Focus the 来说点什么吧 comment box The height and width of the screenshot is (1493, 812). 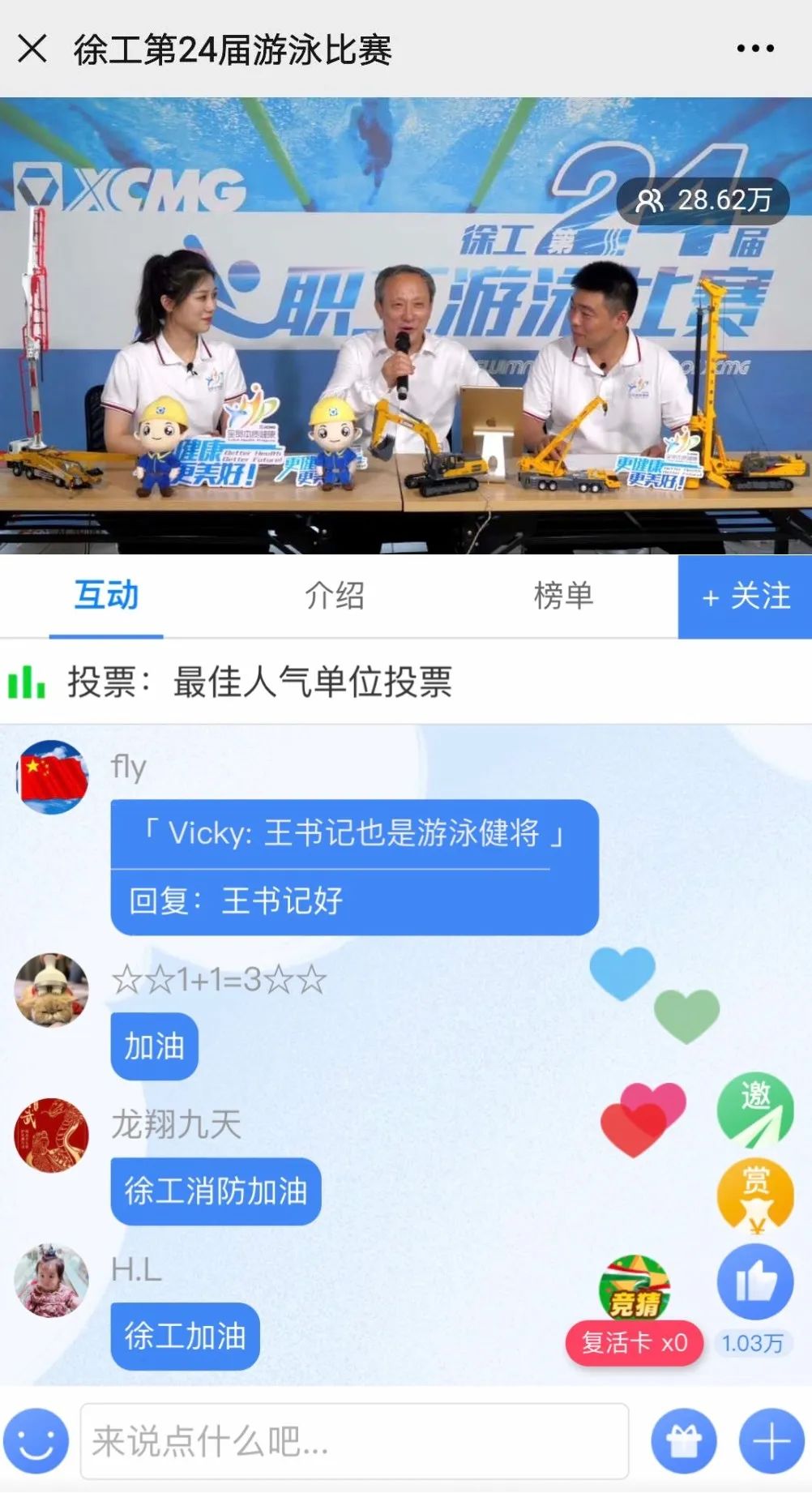tap(354, 1441)
